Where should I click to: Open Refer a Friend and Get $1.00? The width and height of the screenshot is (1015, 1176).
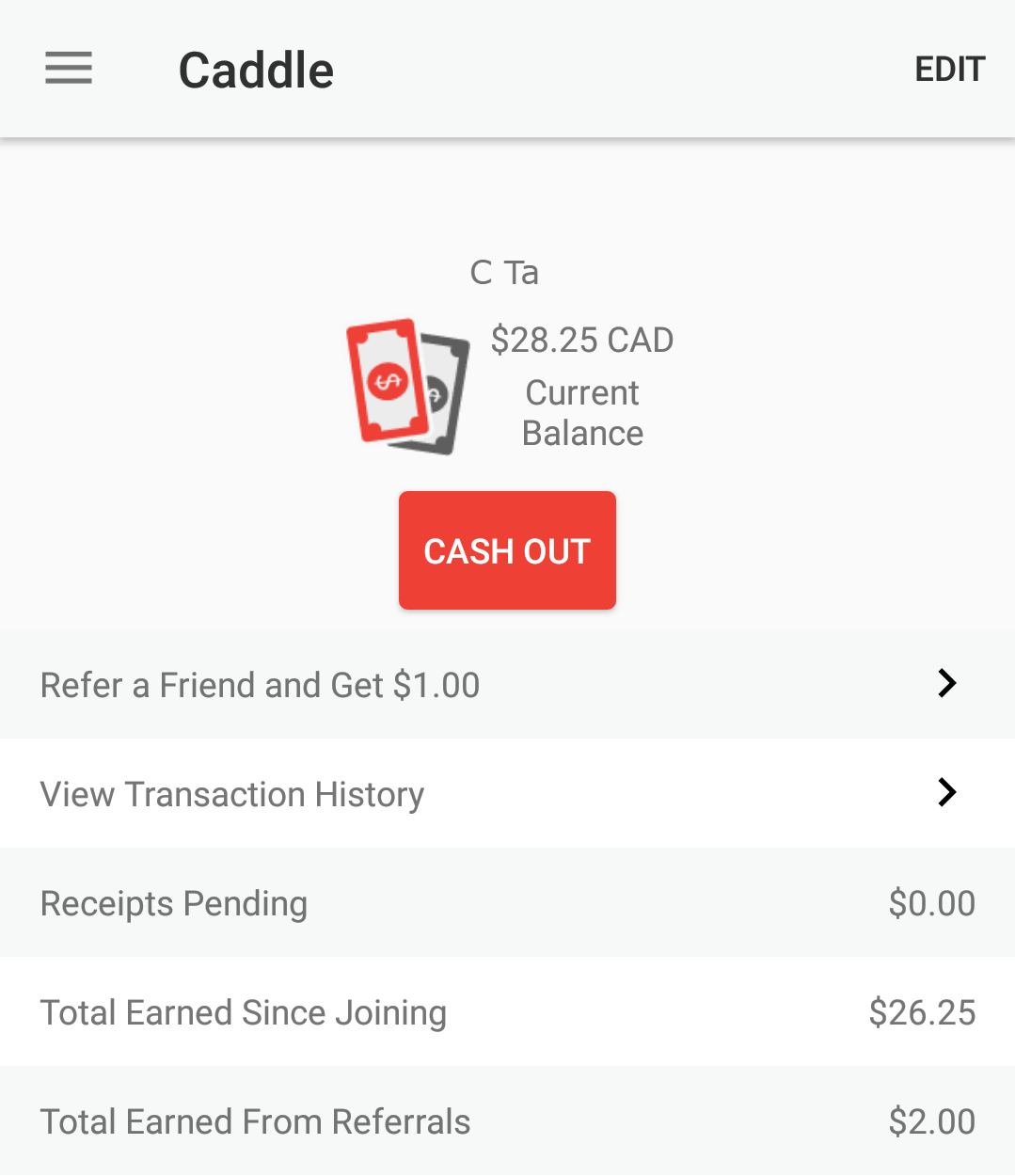click(x=259, y=684)
